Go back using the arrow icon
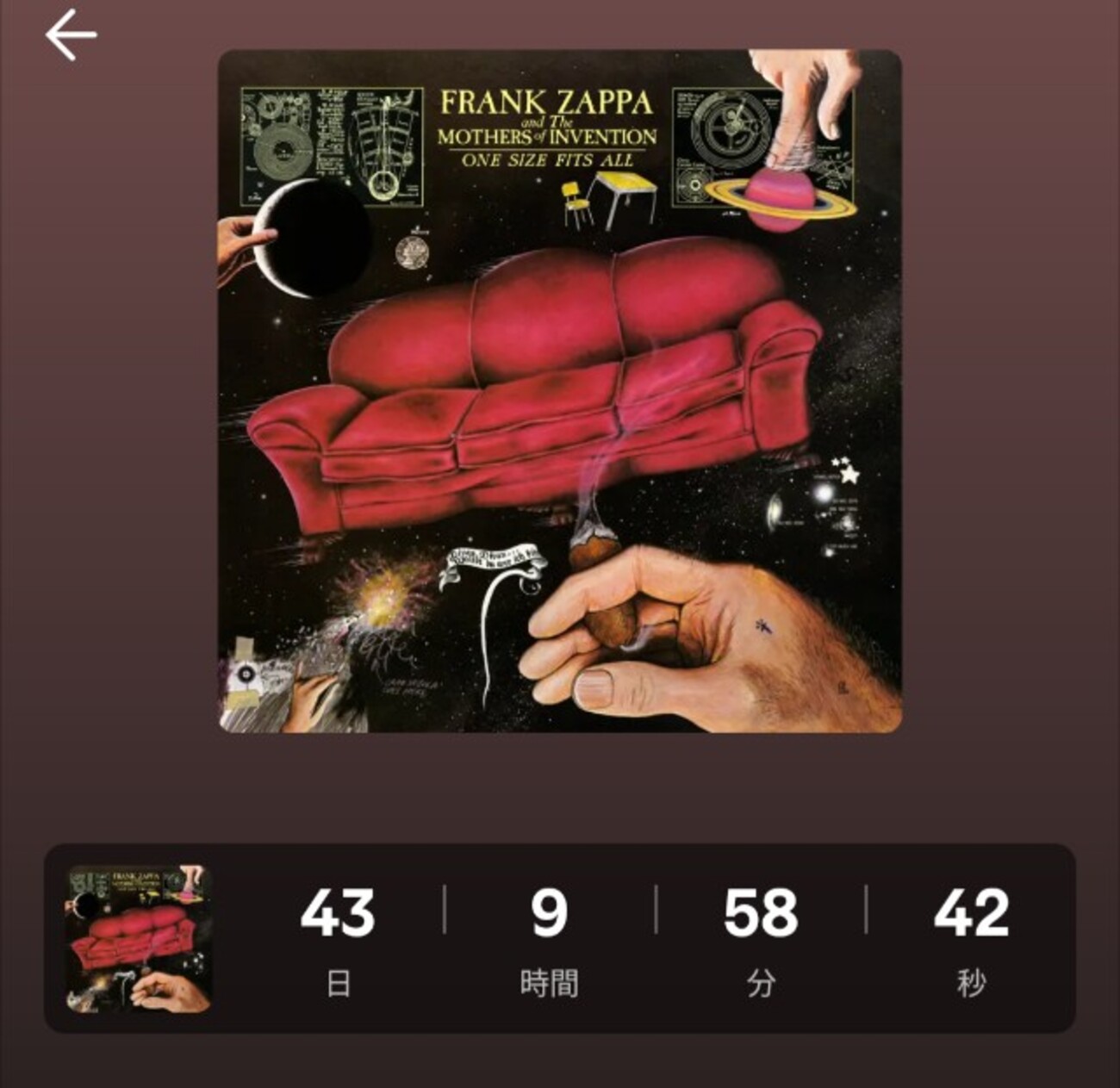The image size is (1120, 1088). pyautogui.click(x=71, y=36)
